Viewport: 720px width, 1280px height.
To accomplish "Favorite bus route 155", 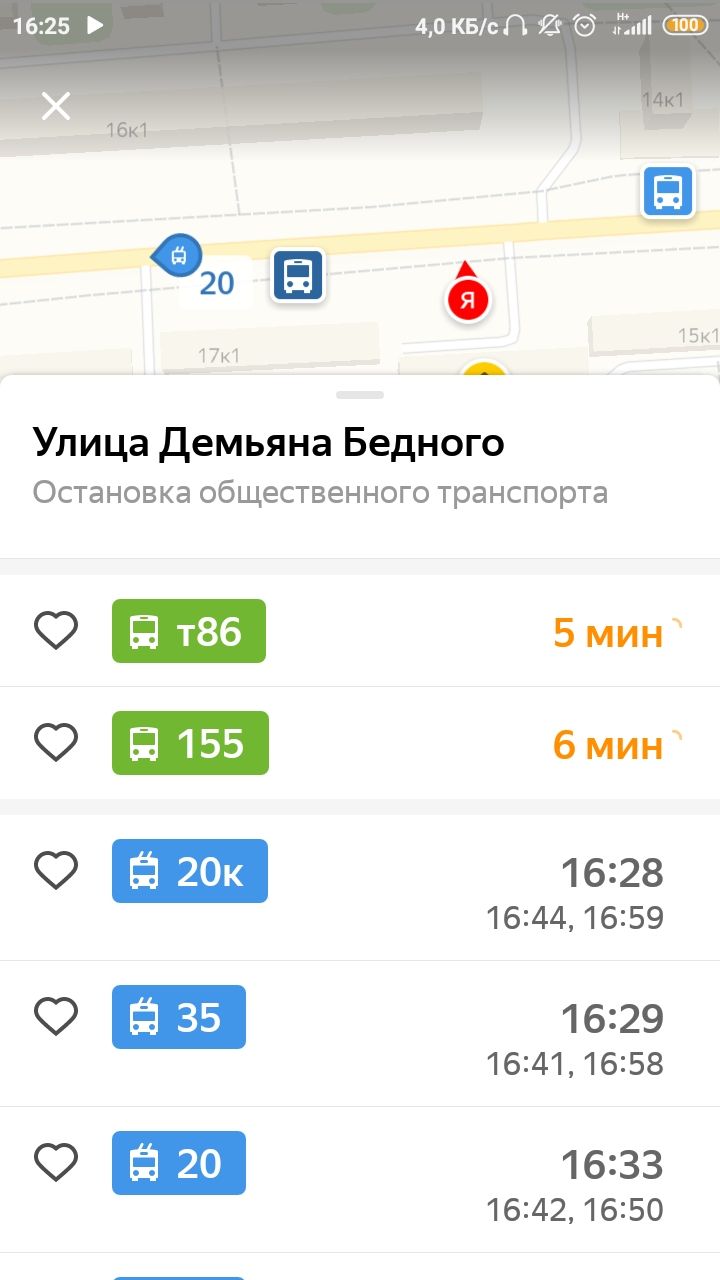I will tap(56, 743).
